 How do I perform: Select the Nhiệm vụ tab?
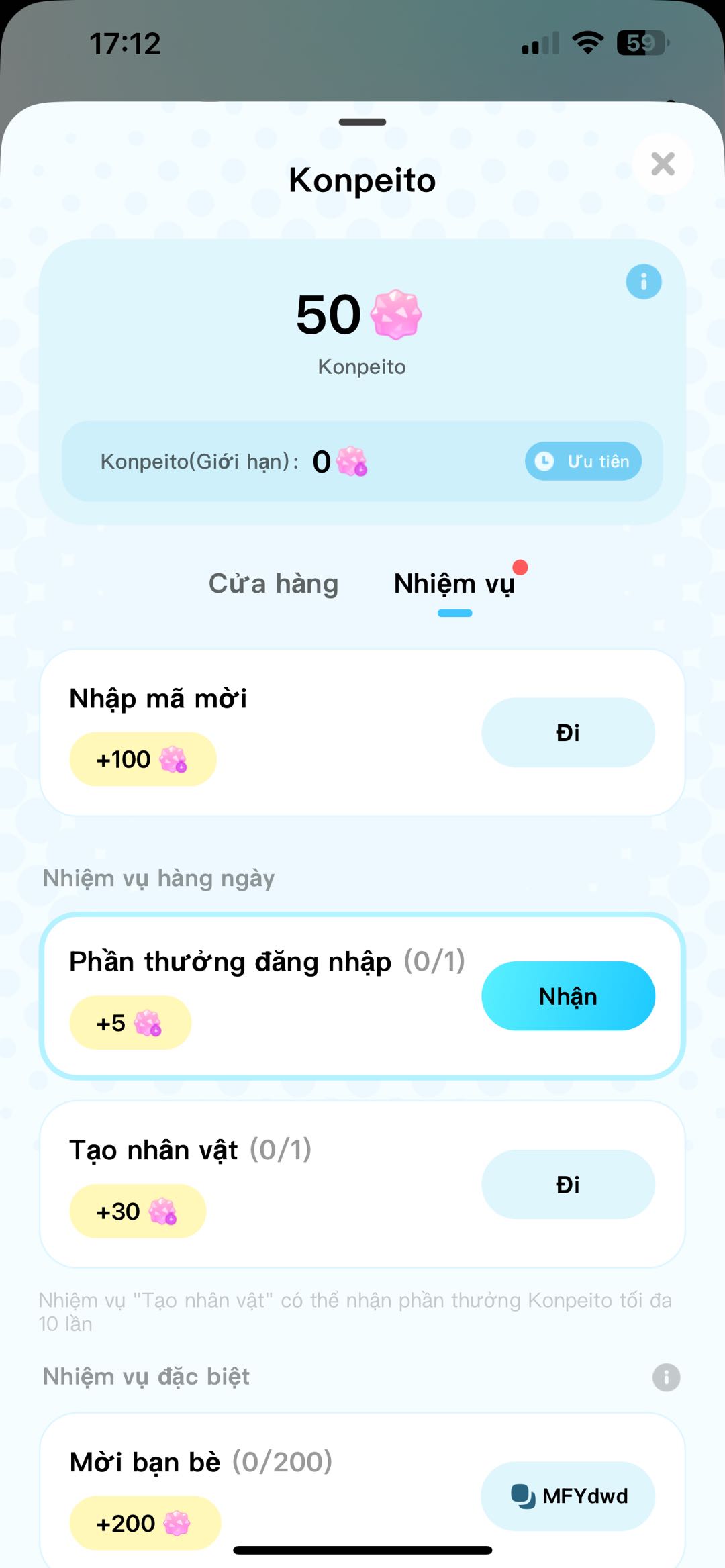pyautogui.click(x=454, y=584)
